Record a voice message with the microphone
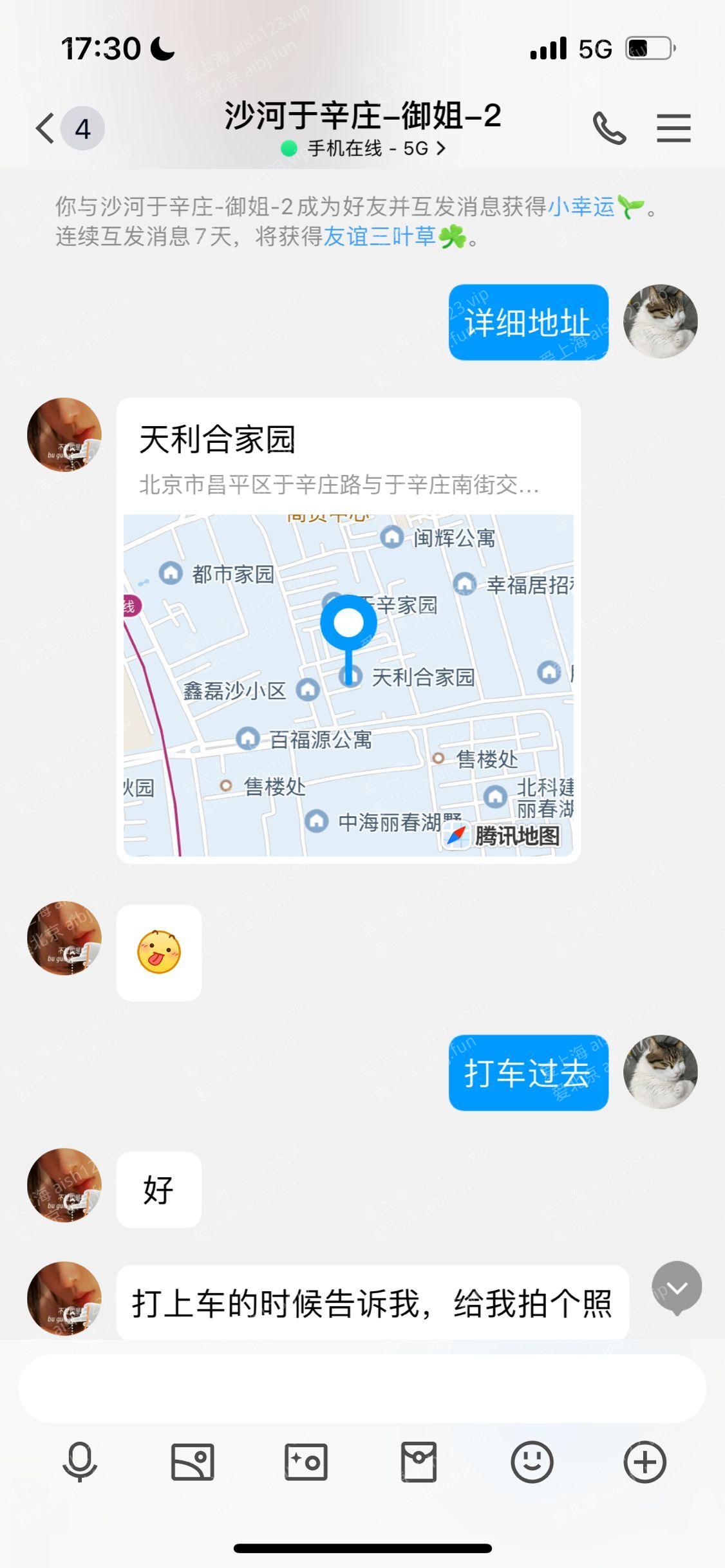This screenshot has width=725, height=1568. [80, 1462]
